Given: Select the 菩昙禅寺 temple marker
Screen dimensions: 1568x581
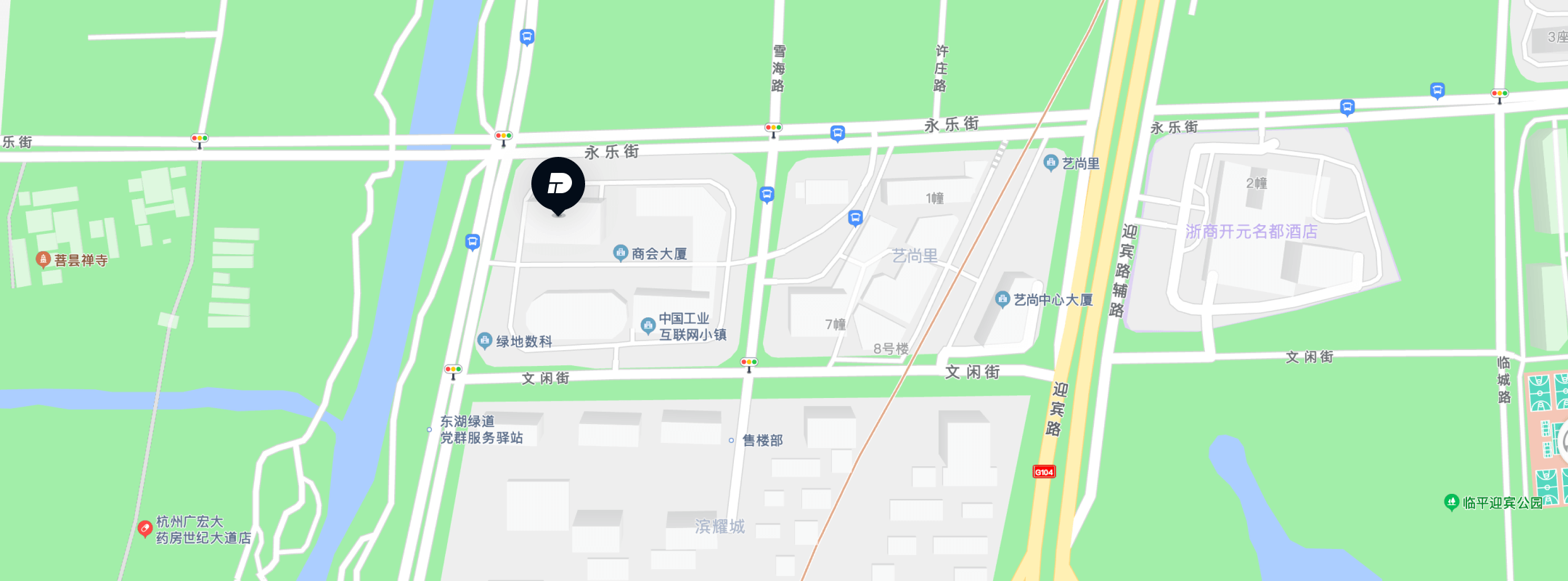Looking at the screenshot, I should 44,259.
